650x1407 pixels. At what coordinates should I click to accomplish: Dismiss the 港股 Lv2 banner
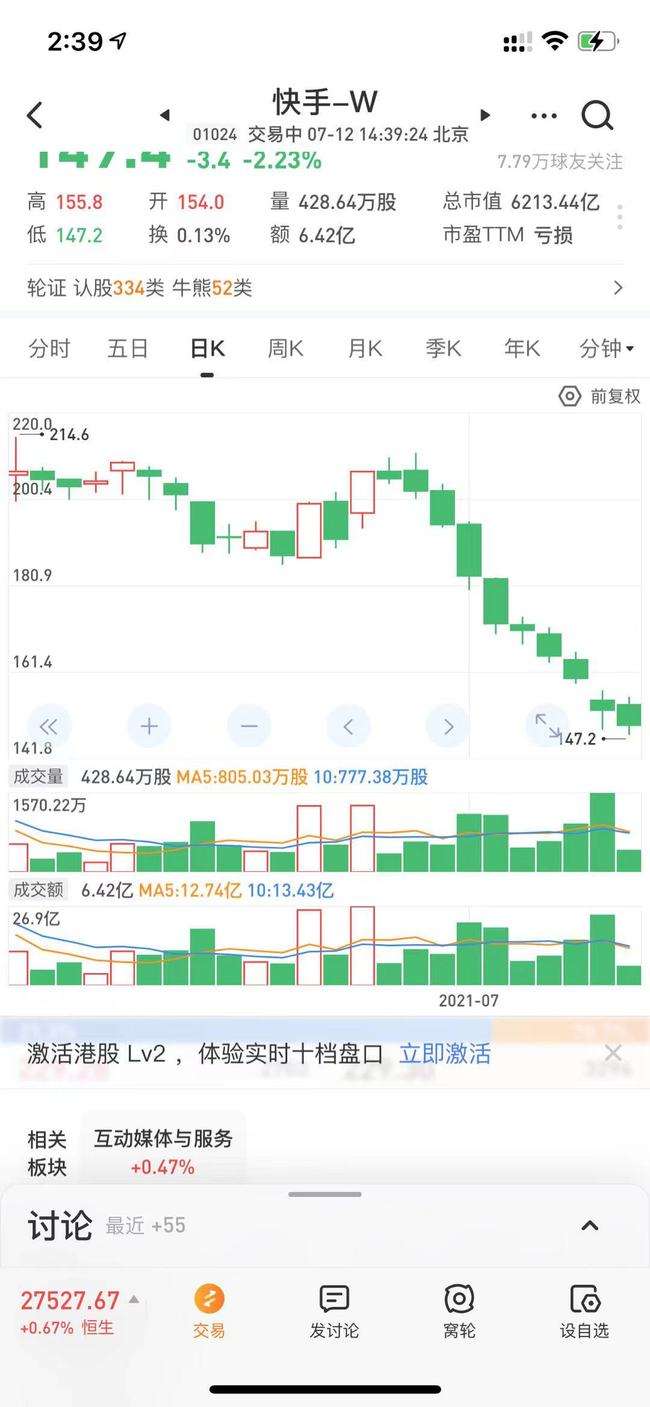(613, 1053)
